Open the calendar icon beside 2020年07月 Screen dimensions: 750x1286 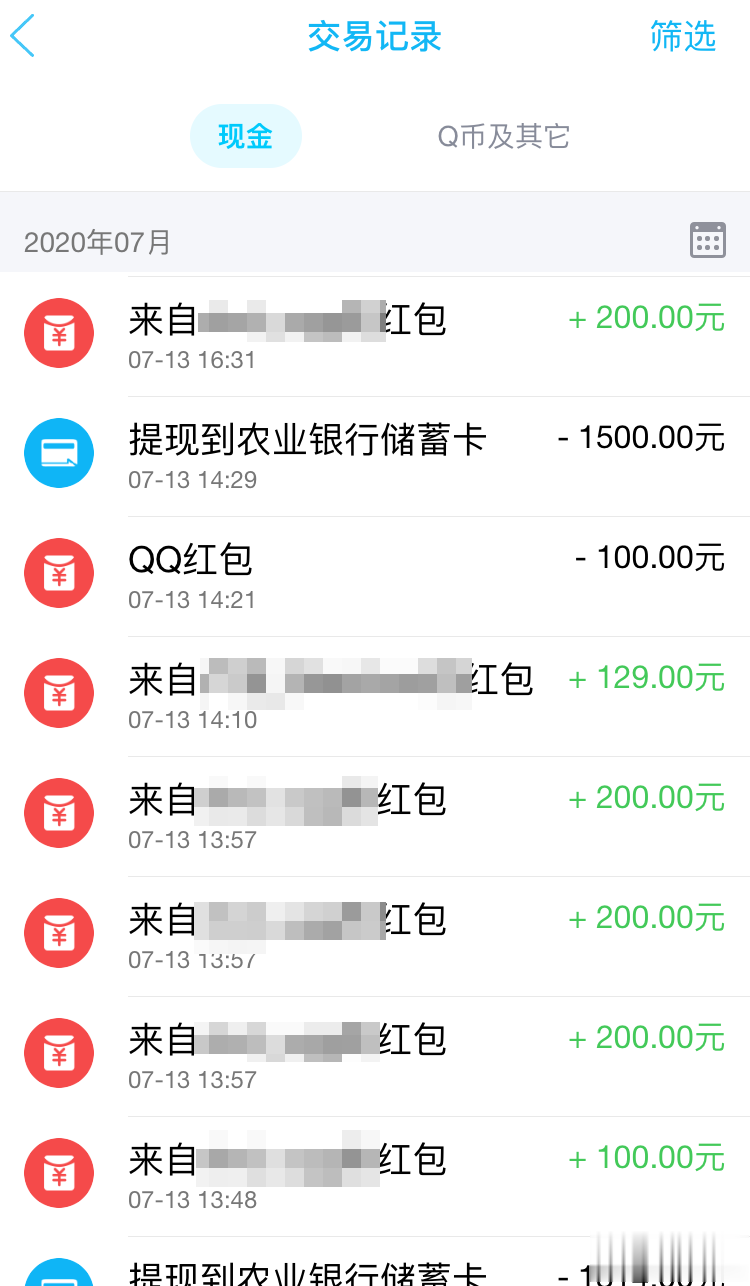(x=708, y=240)
